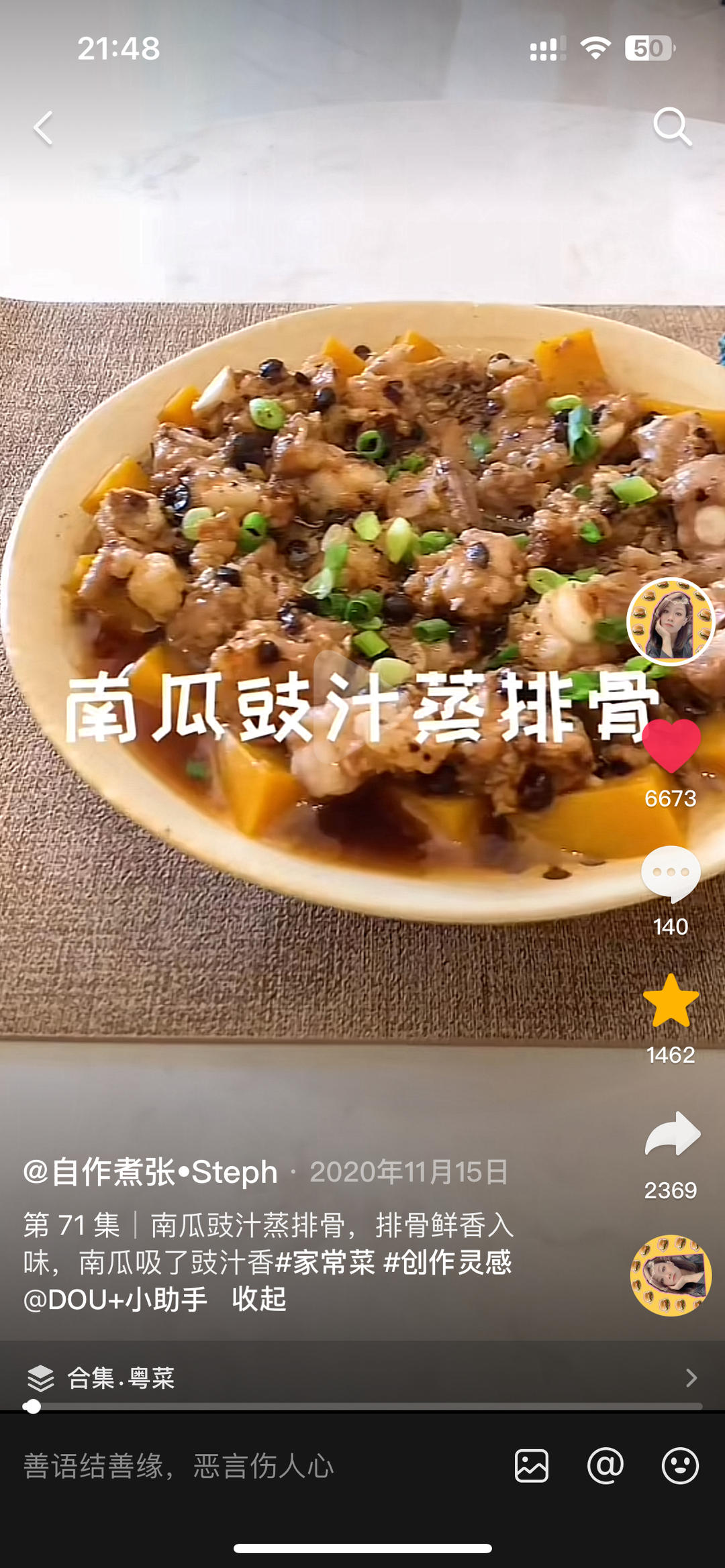
Task: Open the comments bubble icon
Action: 671,874
